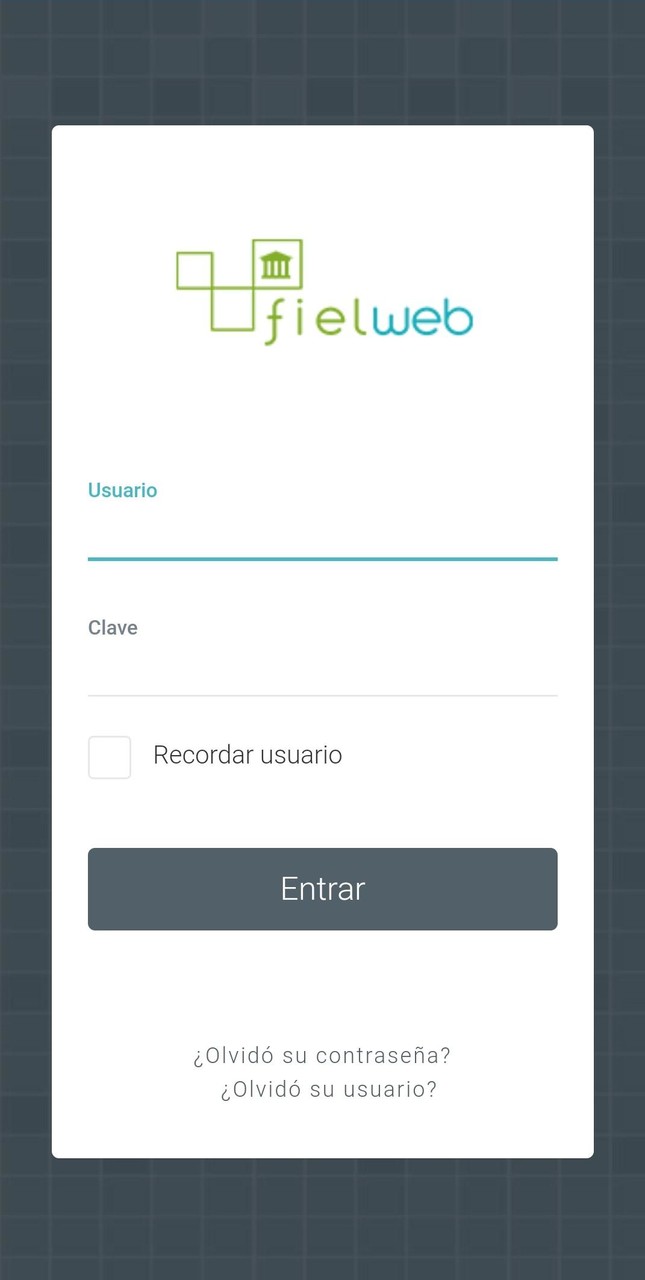
Task: Check the Recordar usuario checkbox
Action: point(110,757)
